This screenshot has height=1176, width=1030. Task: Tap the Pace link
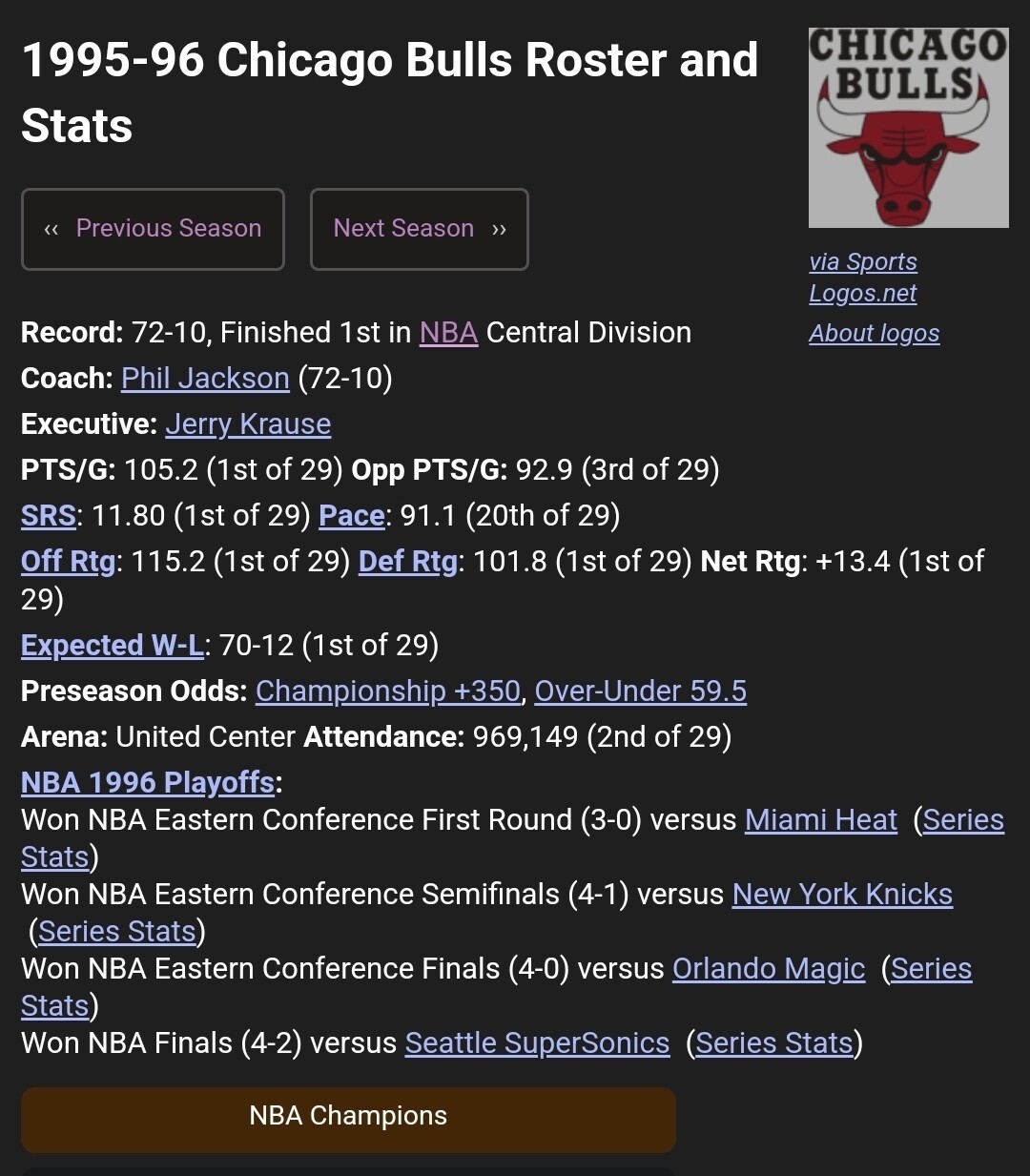click(352, 516)
